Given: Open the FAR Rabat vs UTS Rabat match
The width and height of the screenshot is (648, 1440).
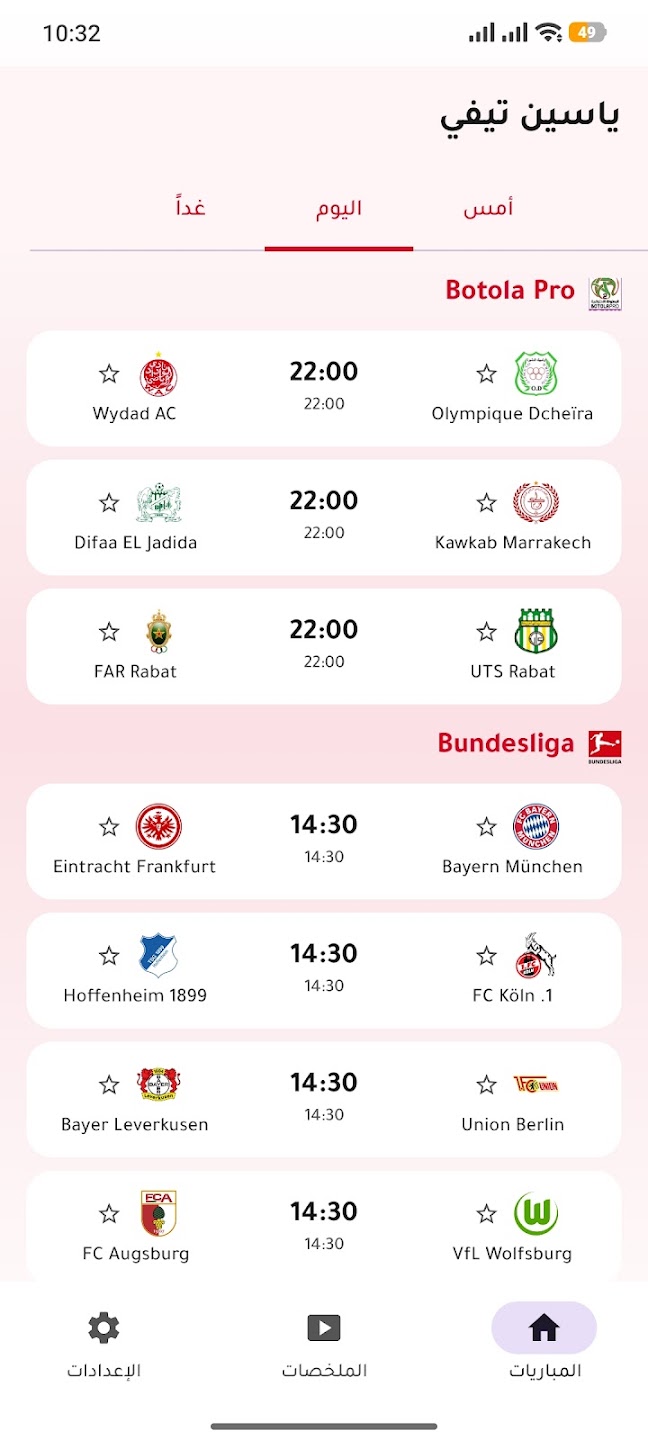Looking at the screenshot, I should point(324,646).
